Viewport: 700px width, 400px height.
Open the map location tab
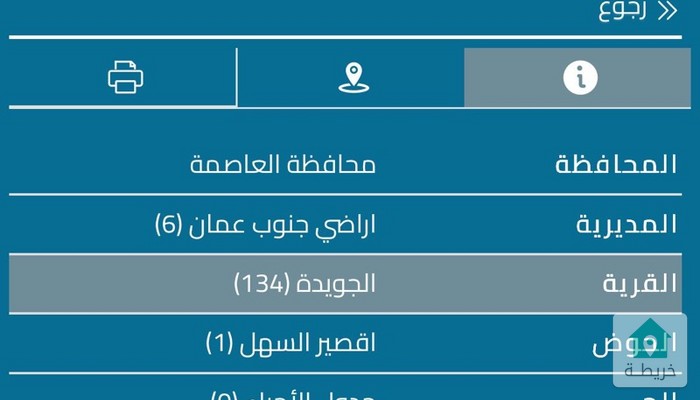tap(353, 77)
